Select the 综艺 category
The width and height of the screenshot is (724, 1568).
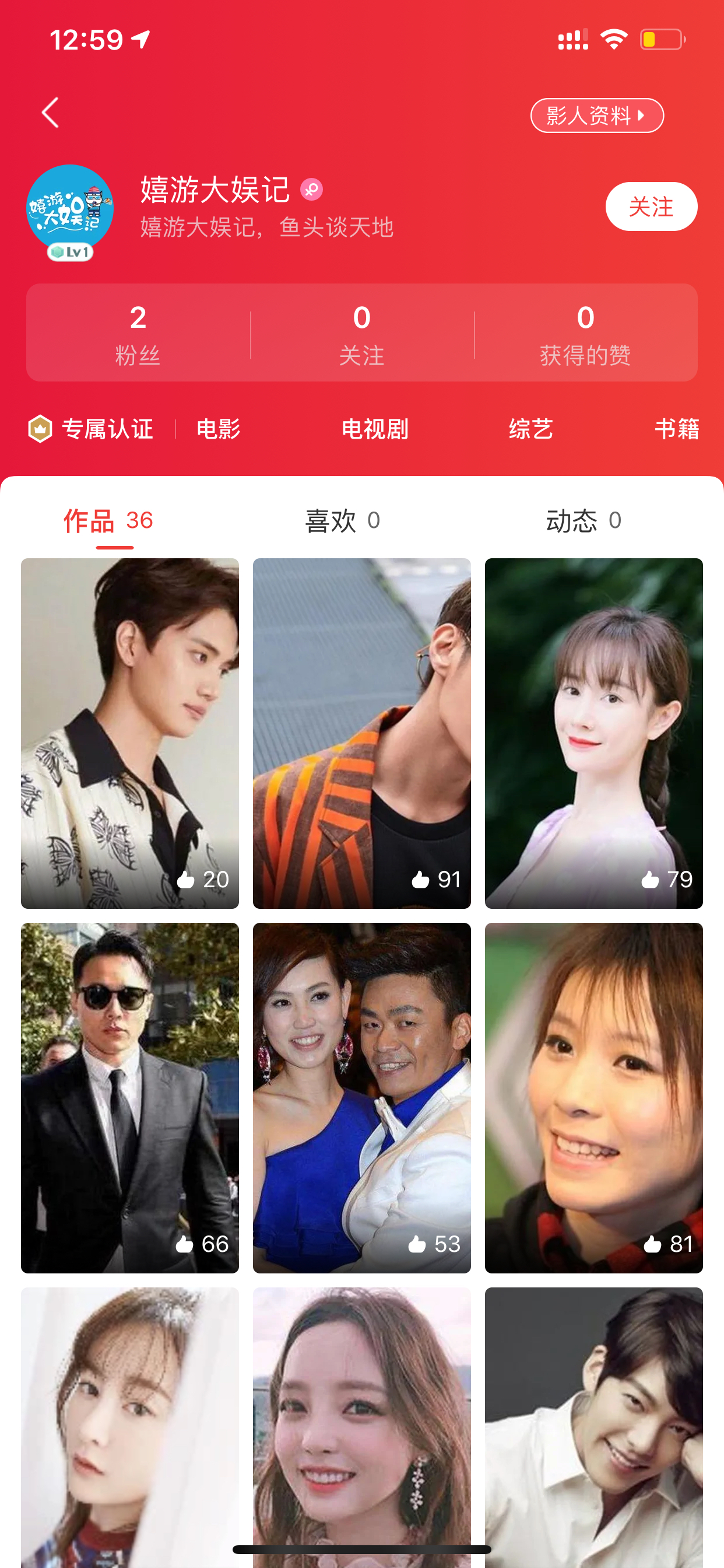pos(531,430)
